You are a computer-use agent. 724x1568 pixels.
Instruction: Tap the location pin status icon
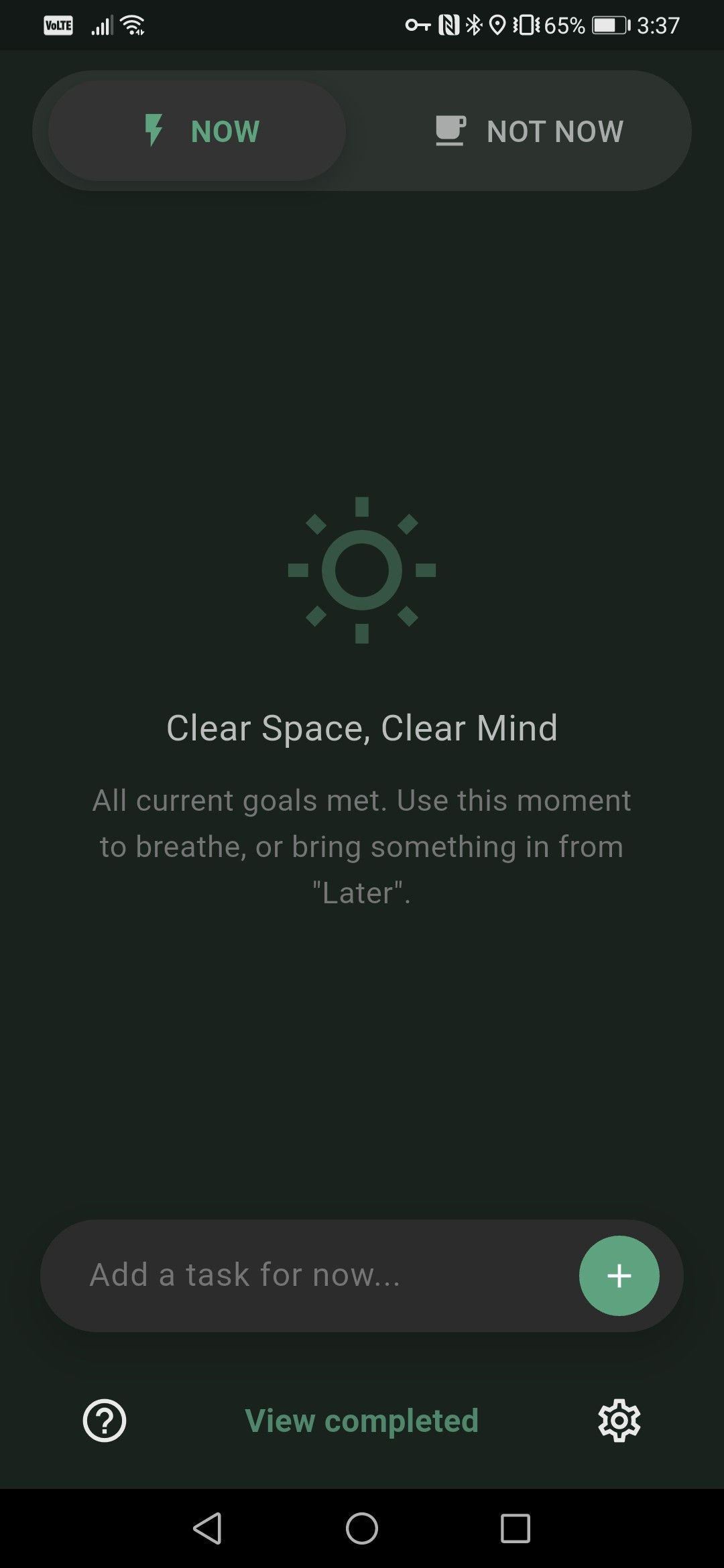pos(497,24)
